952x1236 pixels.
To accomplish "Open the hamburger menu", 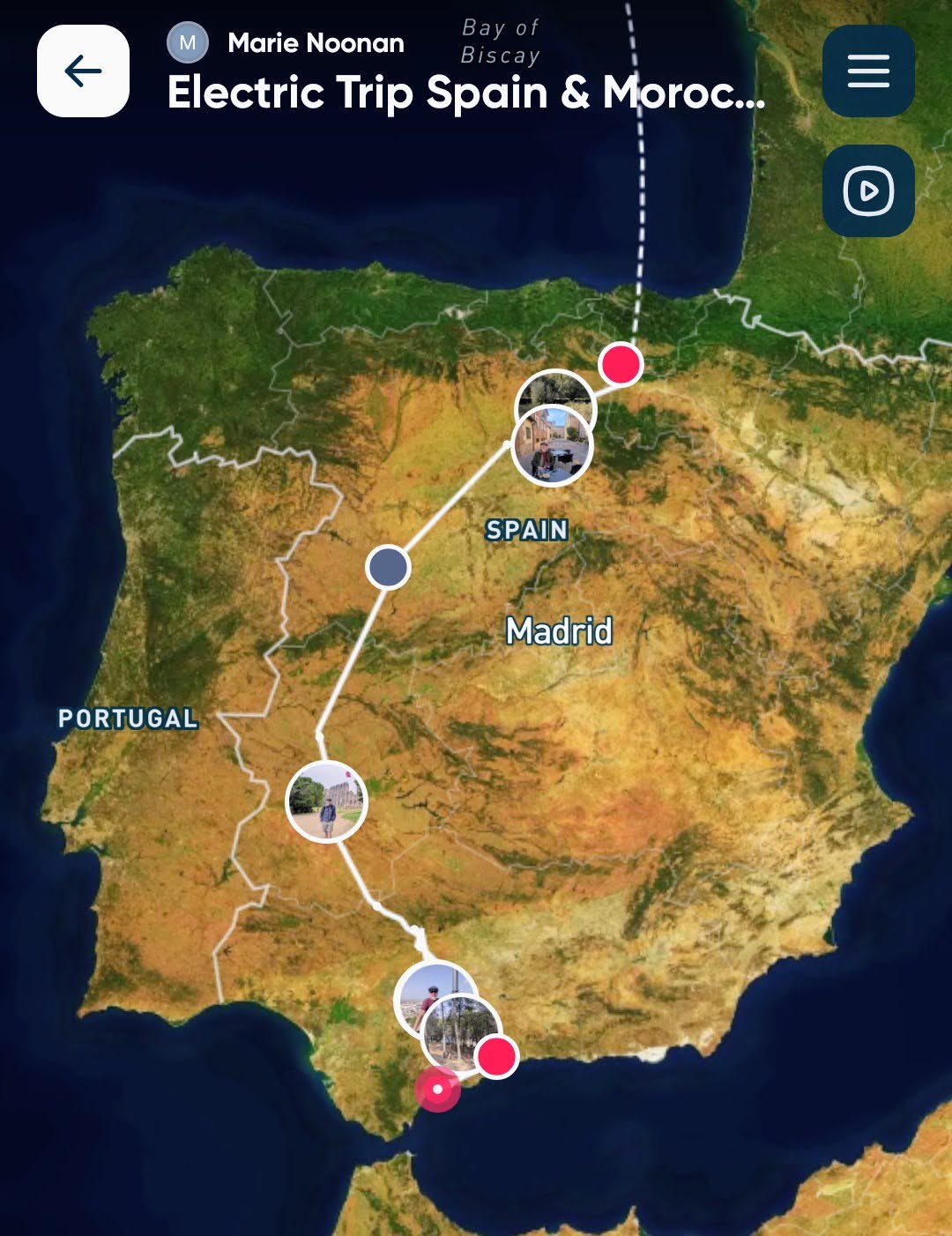I will [x=868, y=71].
